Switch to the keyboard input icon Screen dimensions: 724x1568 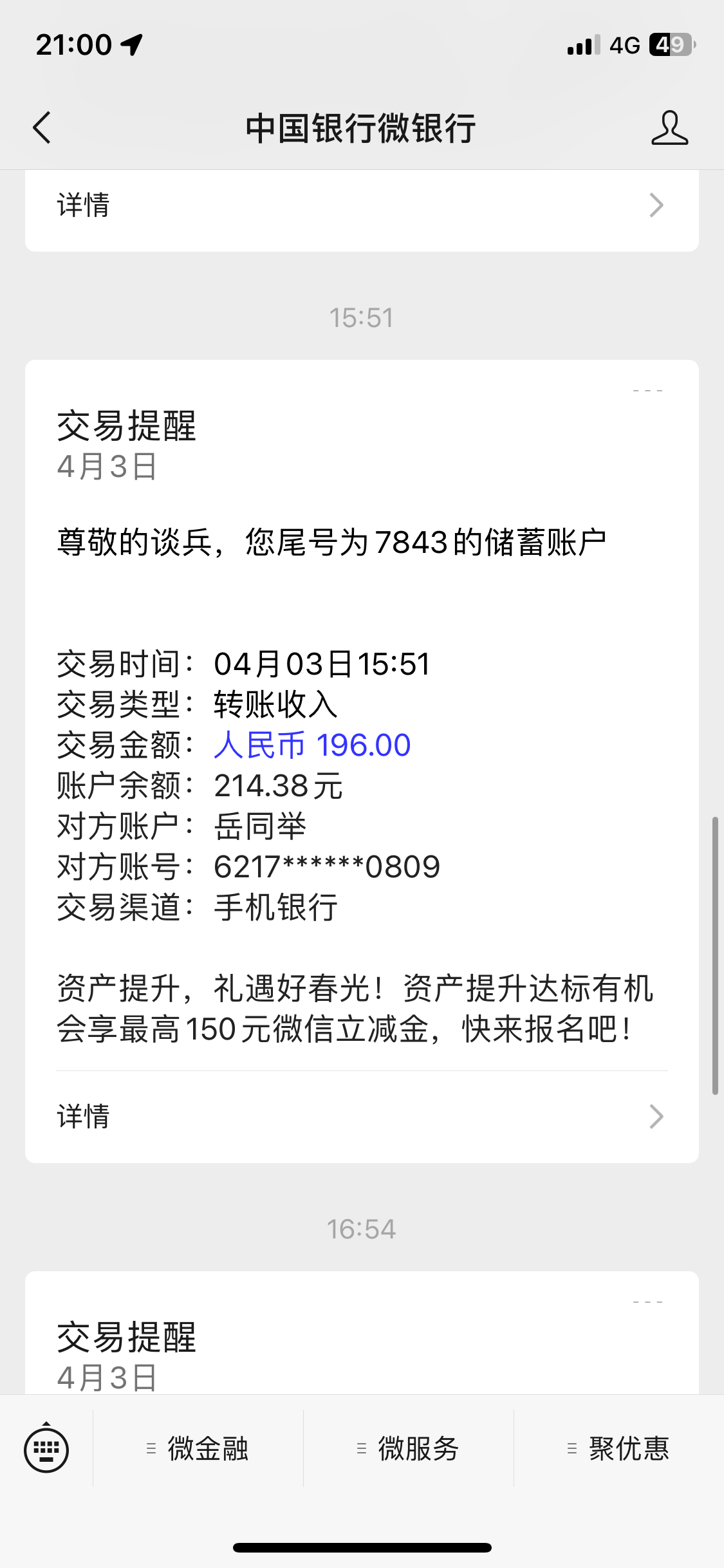pyautogui.click(x=46, y=1450)
